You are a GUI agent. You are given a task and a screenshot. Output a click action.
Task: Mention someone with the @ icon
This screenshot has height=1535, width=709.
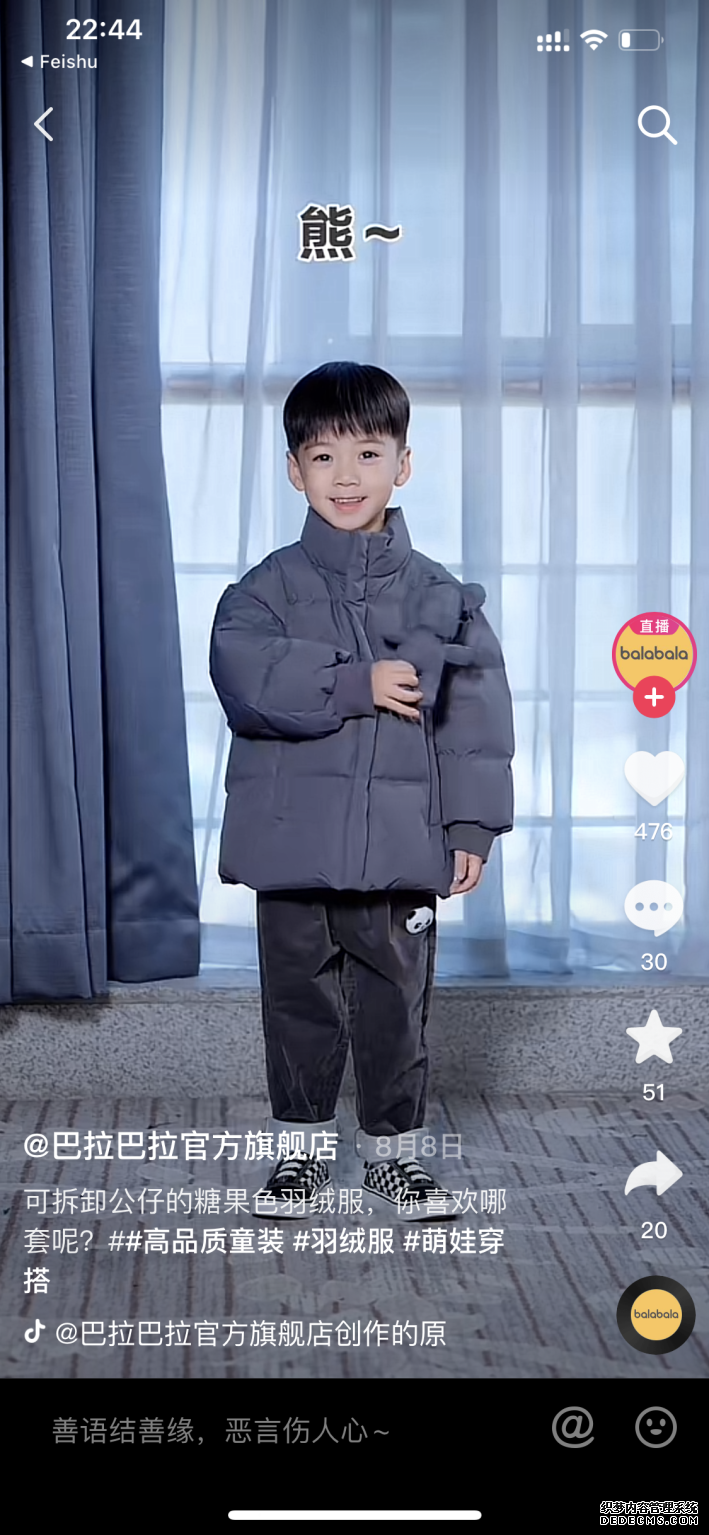573,1428
